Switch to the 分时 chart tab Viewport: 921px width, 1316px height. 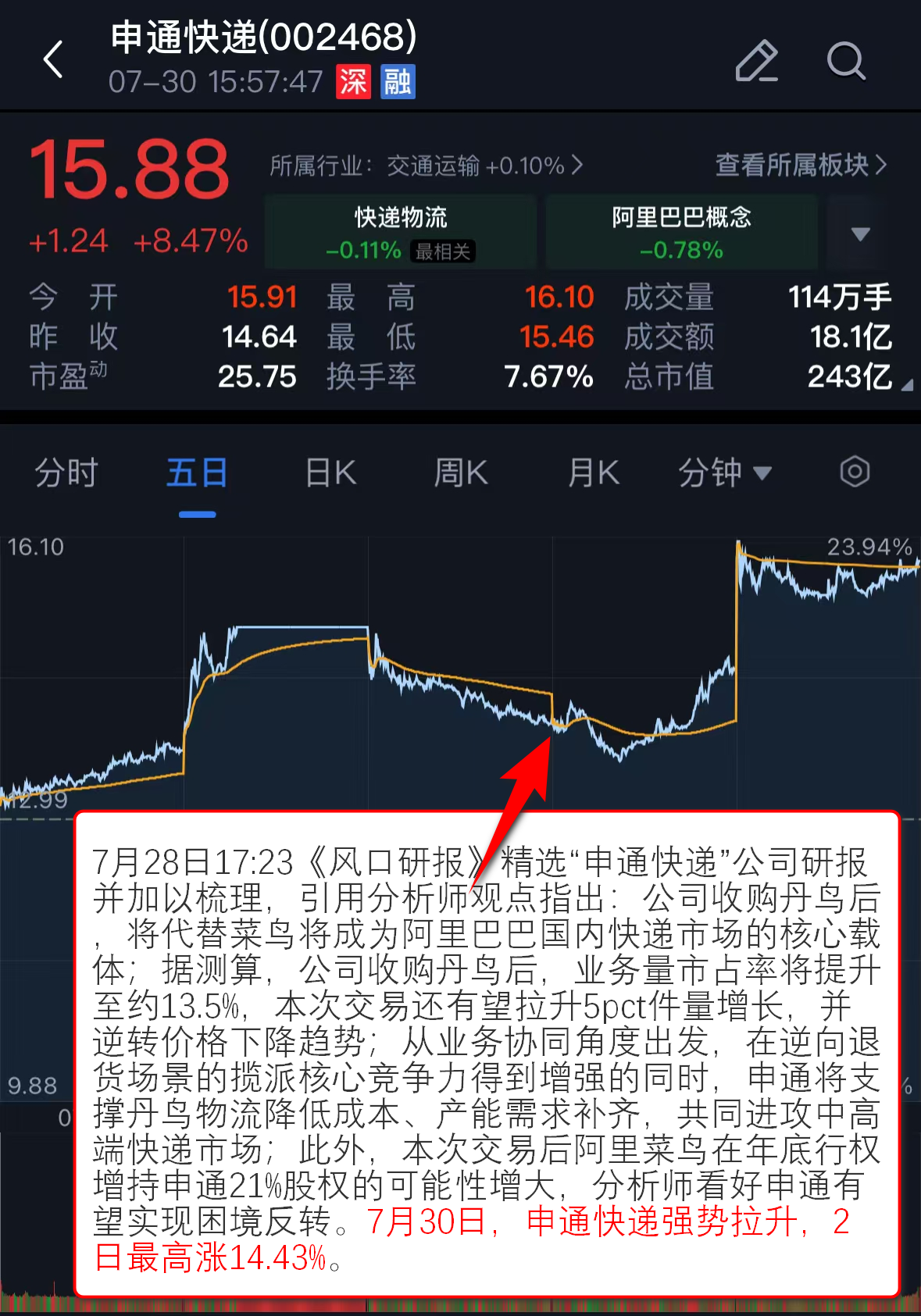pos(66,473)
